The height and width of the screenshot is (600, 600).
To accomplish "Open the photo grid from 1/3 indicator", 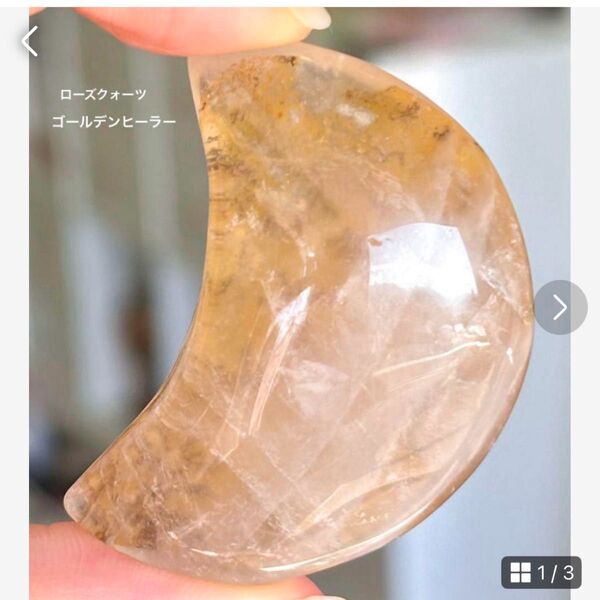I will tap(541, 572).
